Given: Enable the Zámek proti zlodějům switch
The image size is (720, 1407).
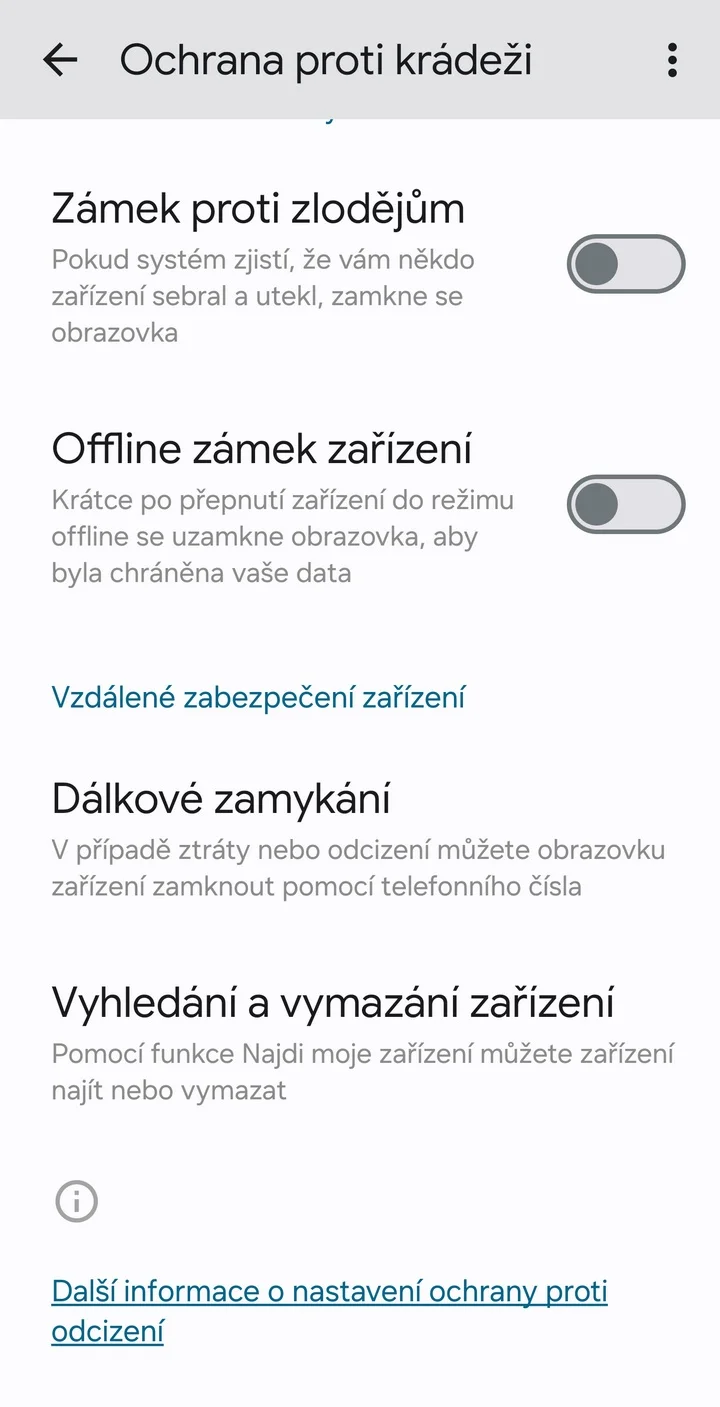Looking at the screenshot, I should [626, 264].
